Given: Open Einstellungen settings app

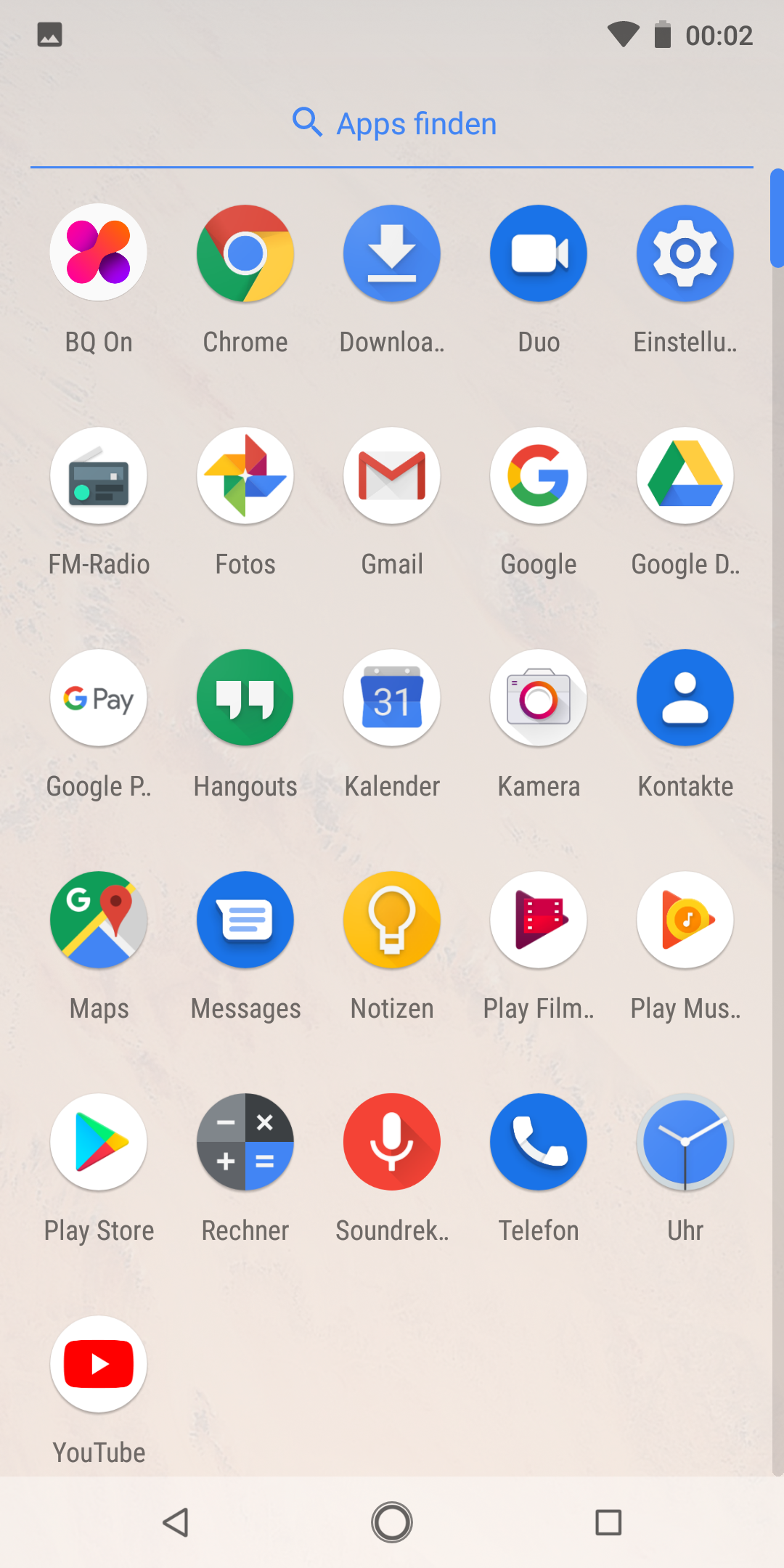Looking at the screenshot, I should point(685,253).
